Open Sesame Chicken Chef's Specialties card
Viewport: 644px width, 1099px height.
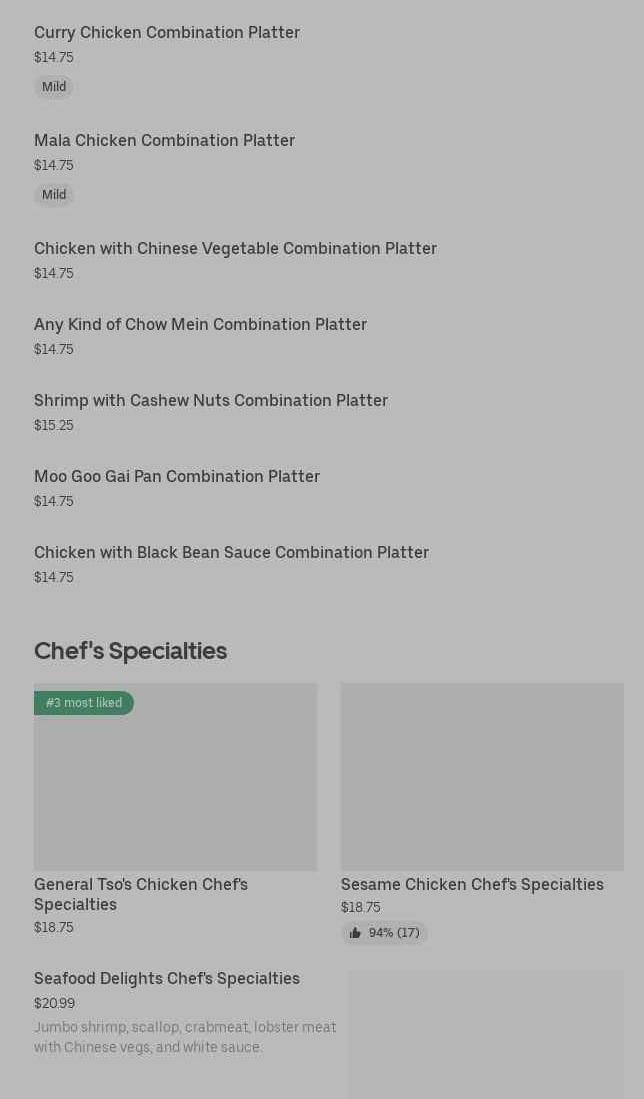482,814
